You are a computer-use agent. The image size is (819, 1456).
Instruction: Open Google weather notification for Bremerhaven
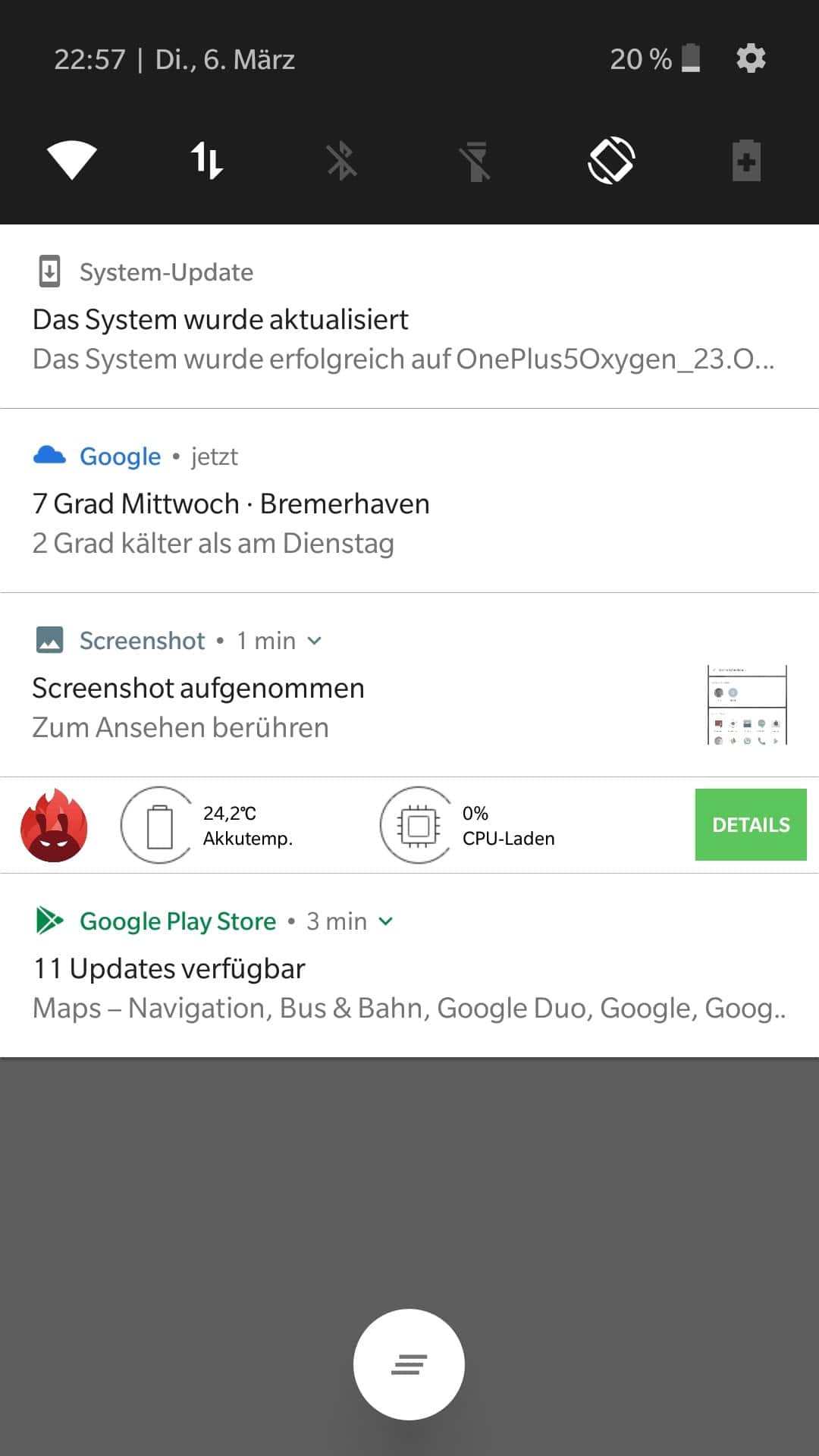[x=409, y=500]
